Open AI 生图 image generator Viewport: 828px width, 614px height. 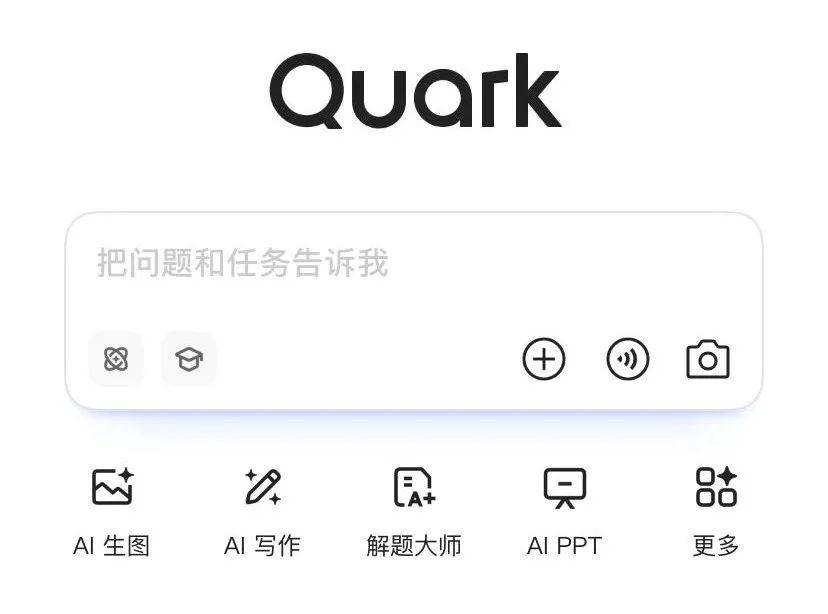point(112,510)
